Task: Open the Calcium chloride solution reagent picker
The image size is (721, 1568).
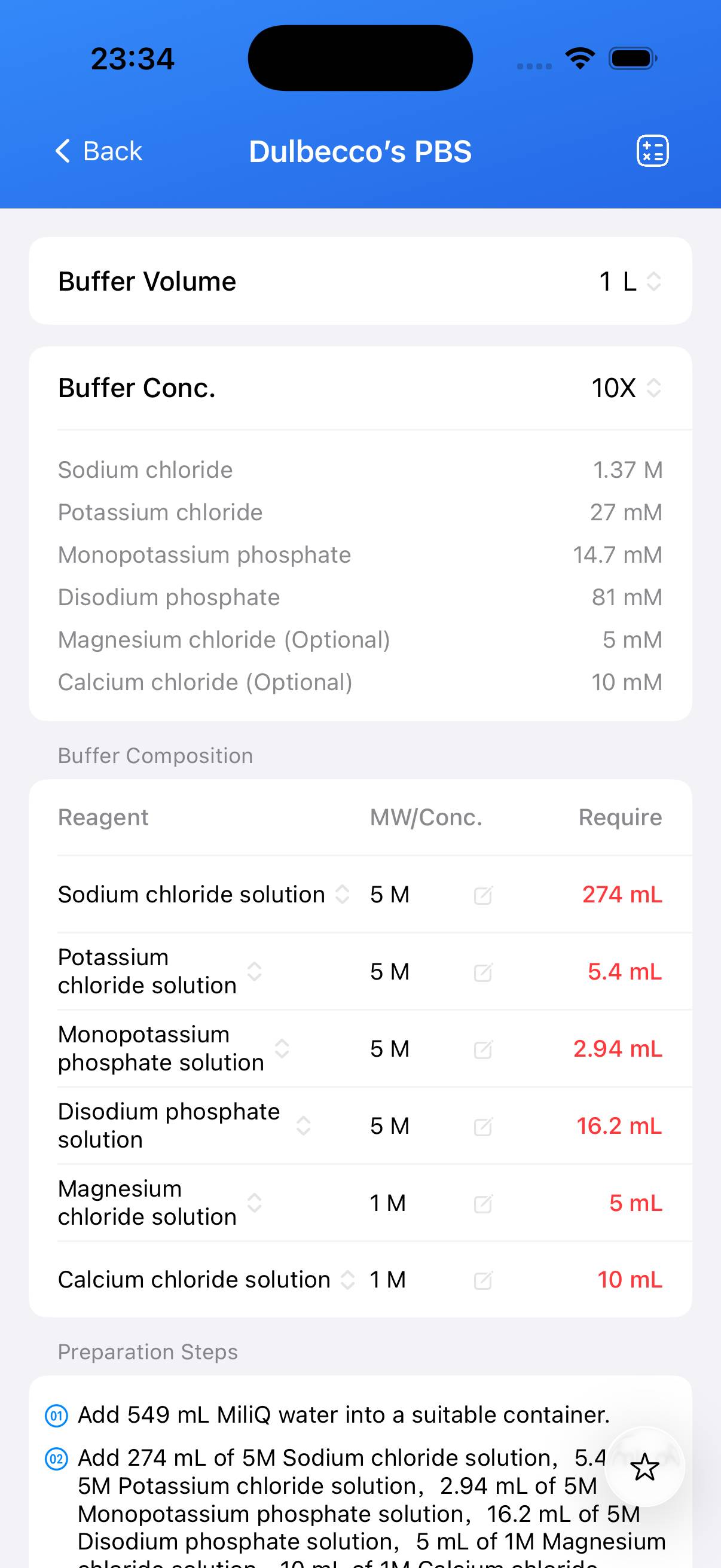Action: (x=347, y=1280)
